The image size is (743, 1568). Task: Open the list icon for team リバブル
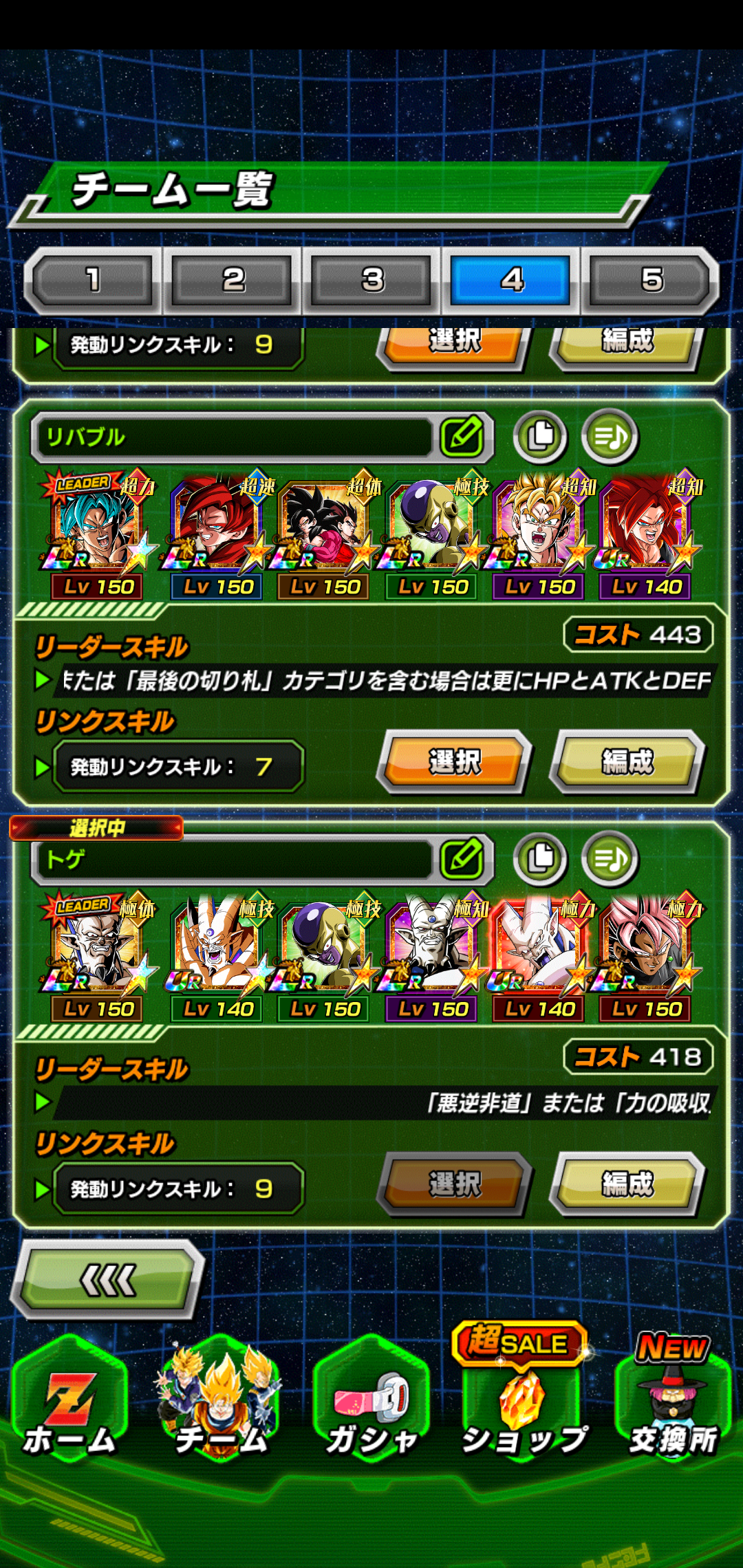tap(610, 436)
